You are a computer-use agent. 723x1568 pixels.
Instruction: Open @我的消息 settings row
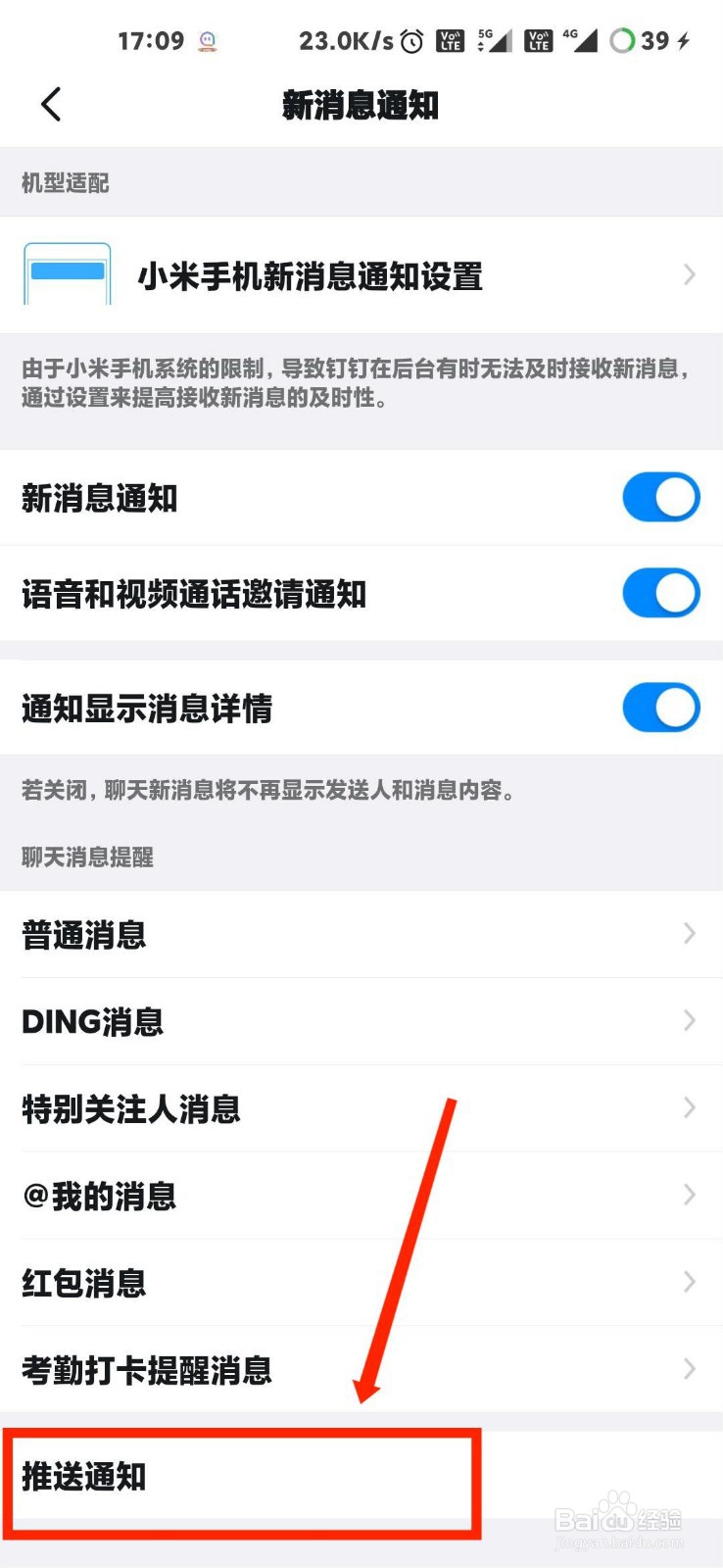[690, 1195]
